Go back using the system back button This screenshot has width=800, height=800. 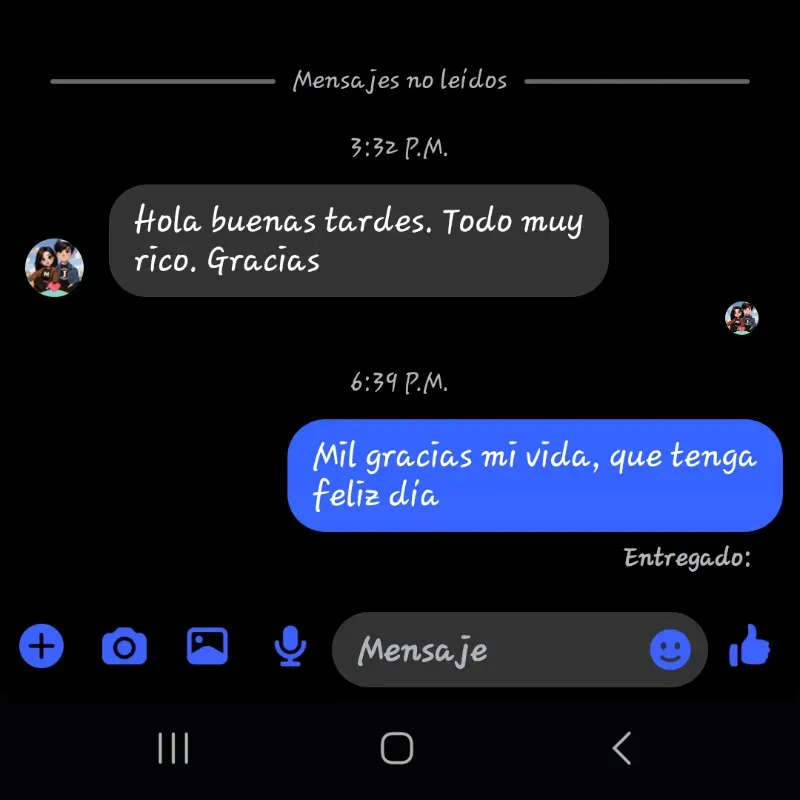pos(622,747)
